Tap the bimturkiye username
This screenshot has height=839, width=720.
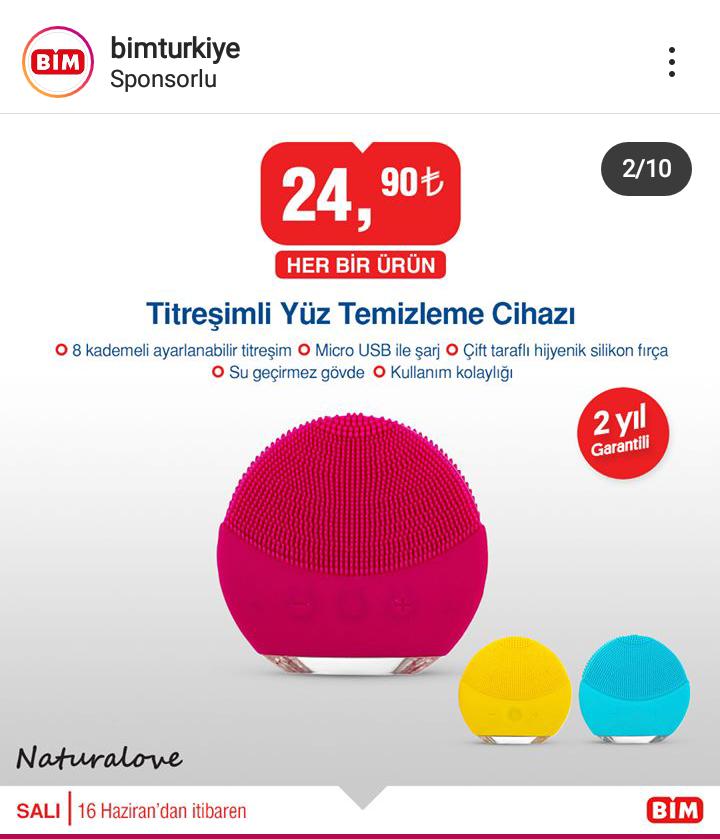(175, 47)
